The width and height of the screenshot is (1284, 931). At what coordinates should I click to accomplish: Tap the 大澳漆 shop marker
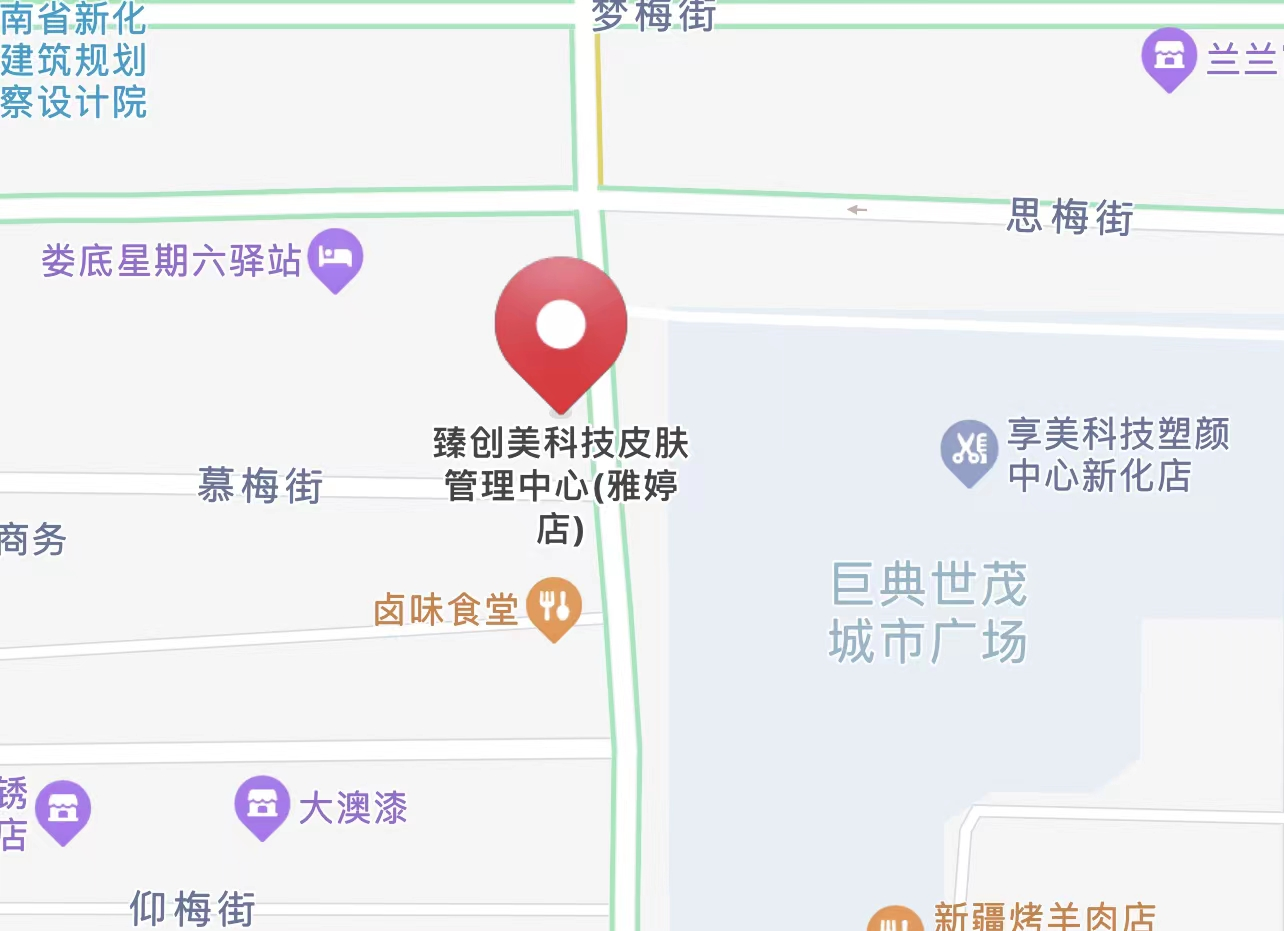click(262, 804)
